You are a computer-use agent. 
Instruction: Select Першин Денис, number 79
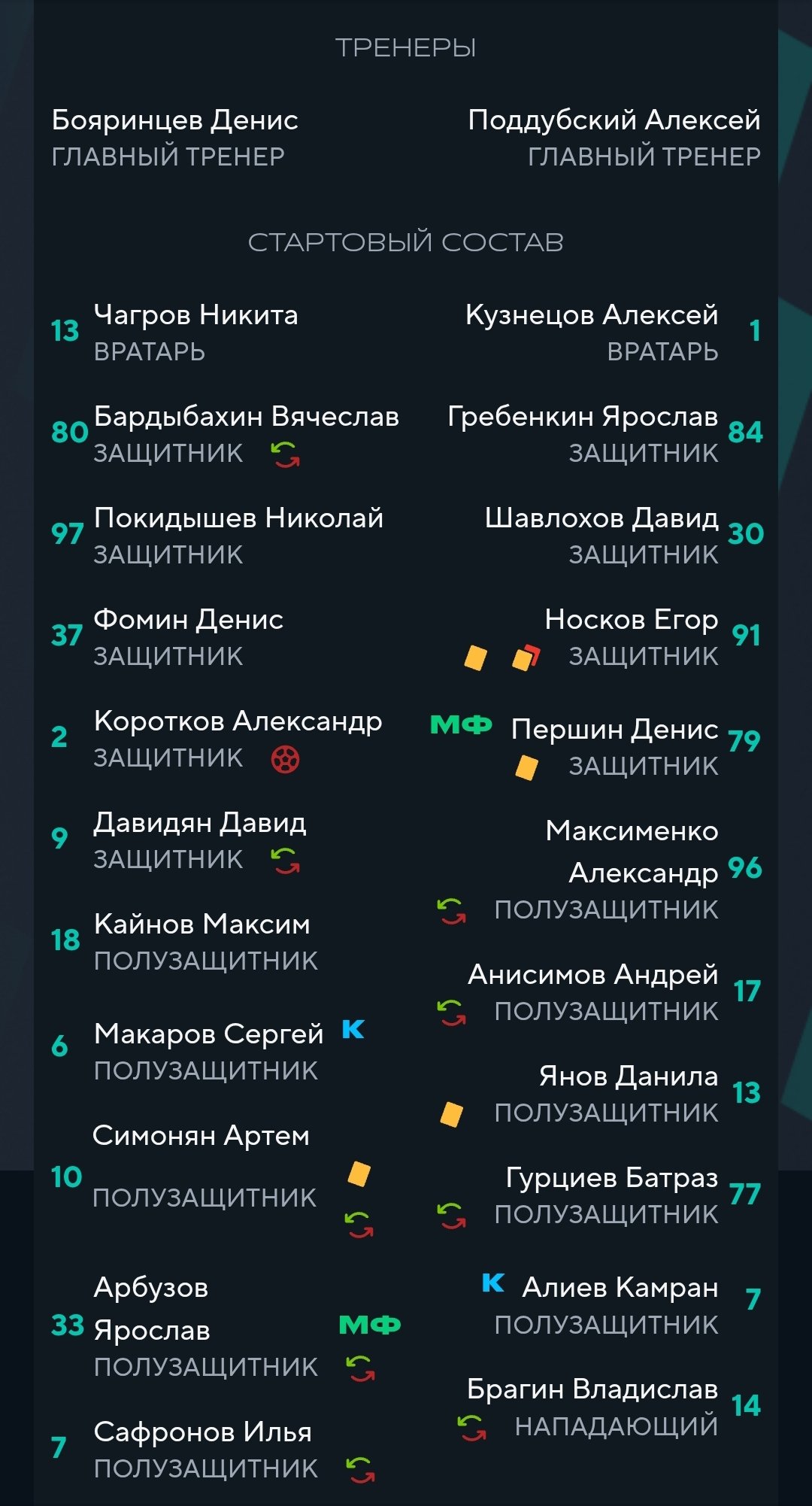(614, 730)
